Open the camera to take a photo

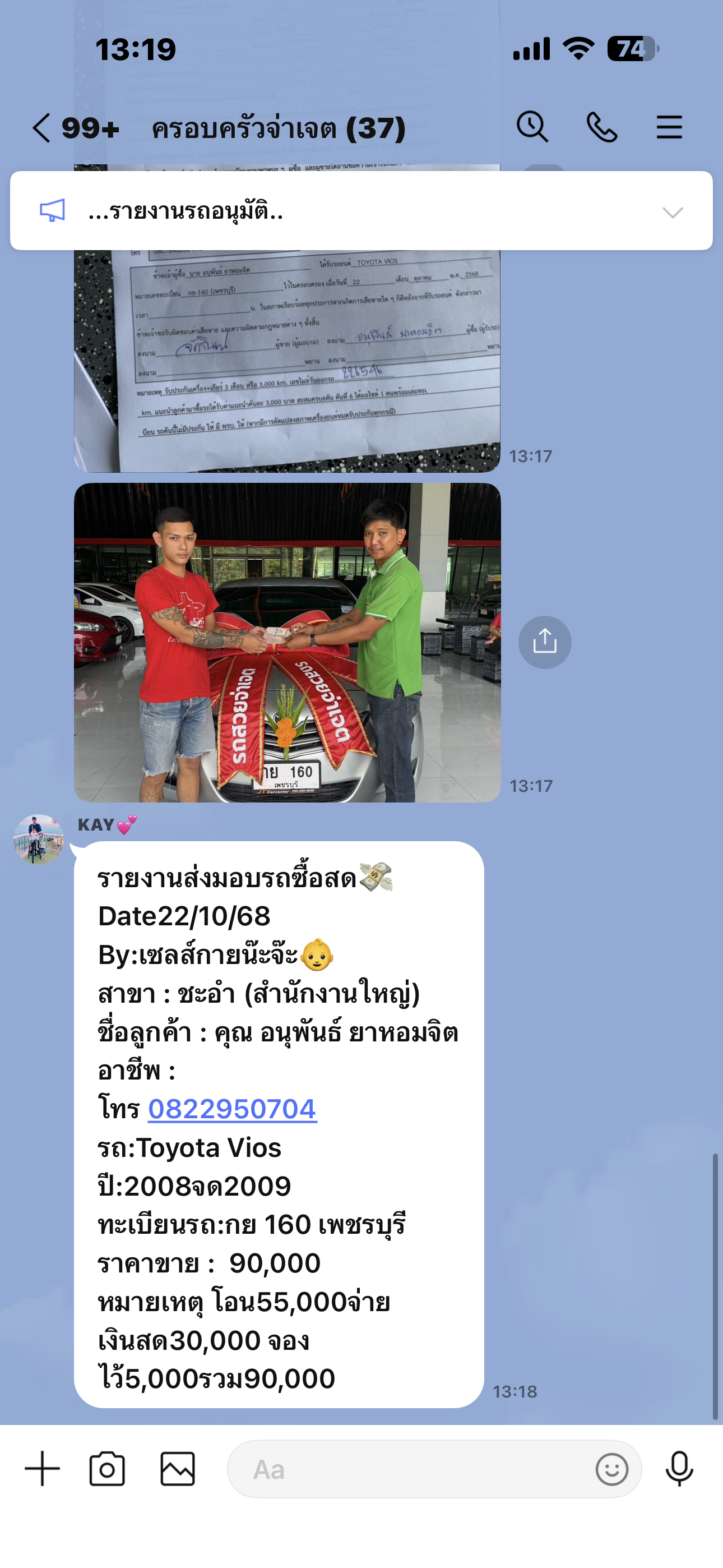(x=107, y=1468)
